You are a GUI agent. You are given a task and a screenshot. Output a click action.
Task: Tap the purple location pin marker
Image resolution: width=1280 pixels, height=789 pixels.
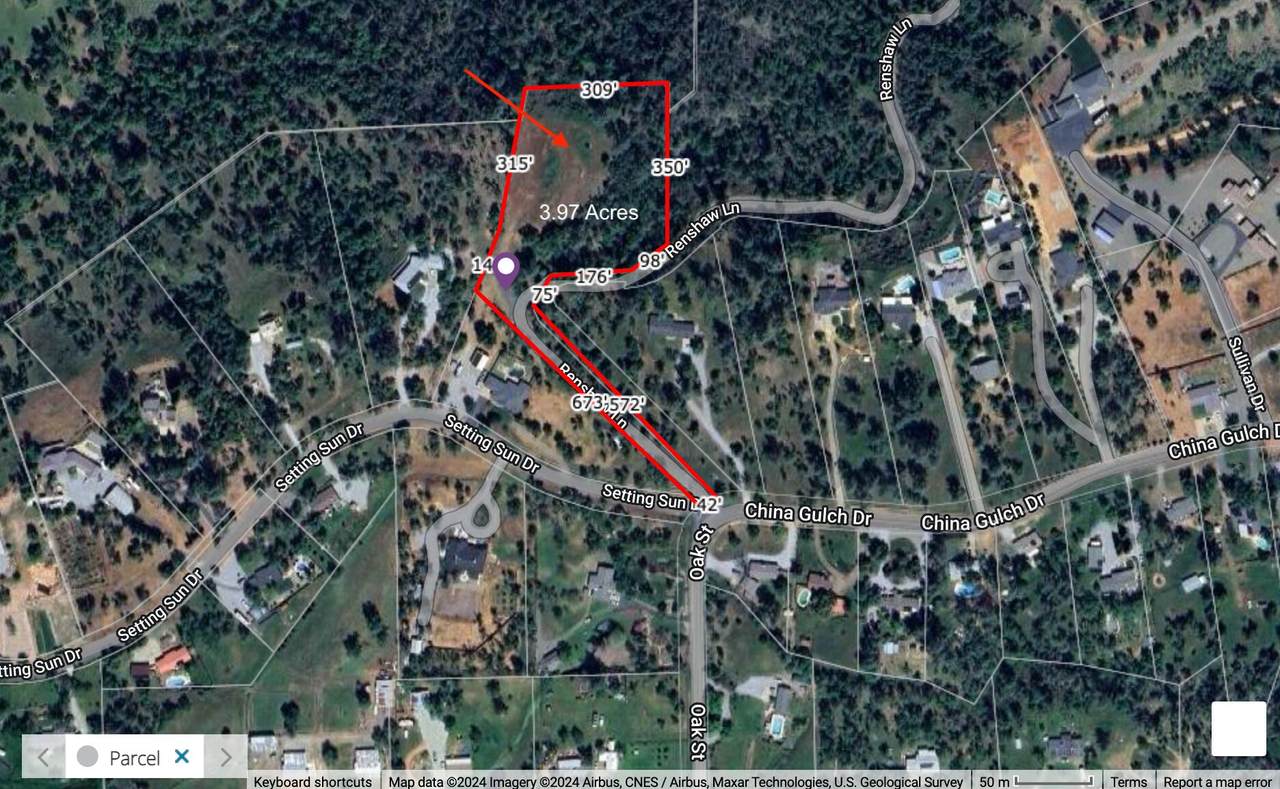coord(507,269)
